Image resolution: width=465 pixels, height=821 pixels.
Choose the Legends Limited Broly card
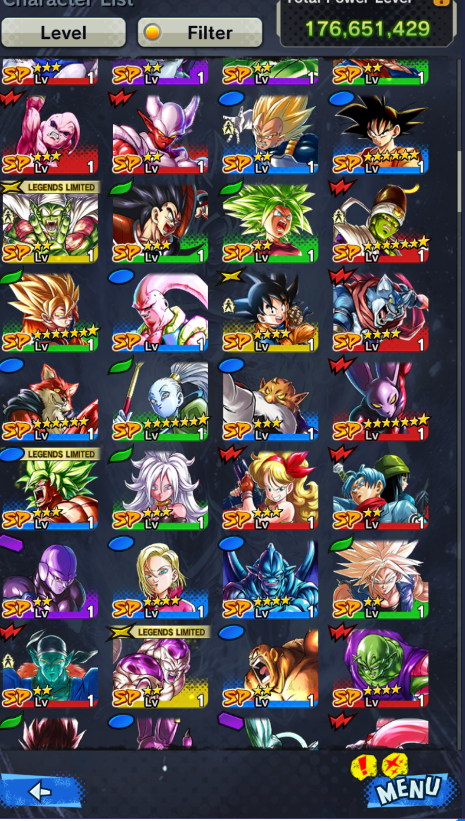pos(50,489)
